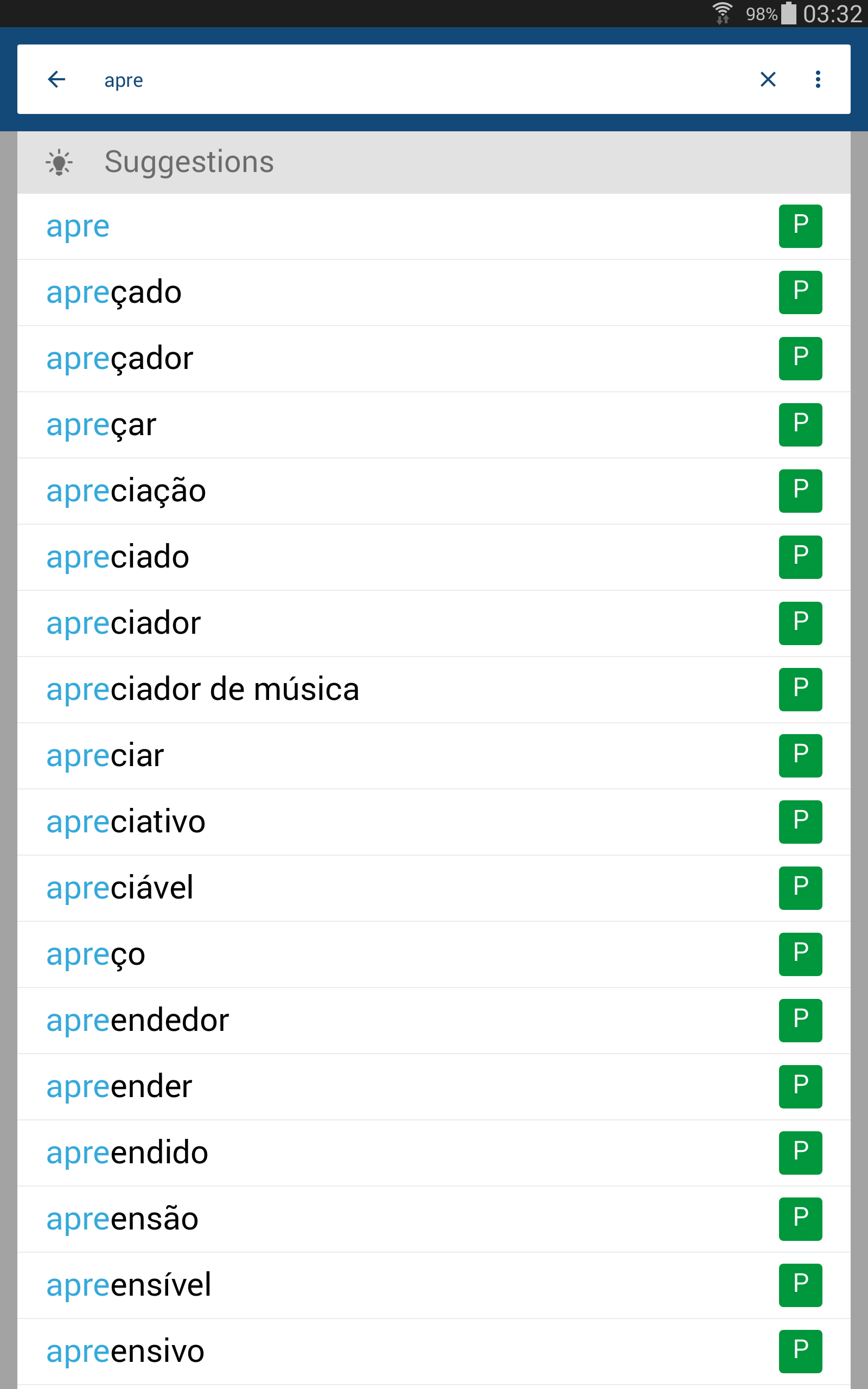Clear the search field with the X icon
868x1389 pixels.
(768, 80)
